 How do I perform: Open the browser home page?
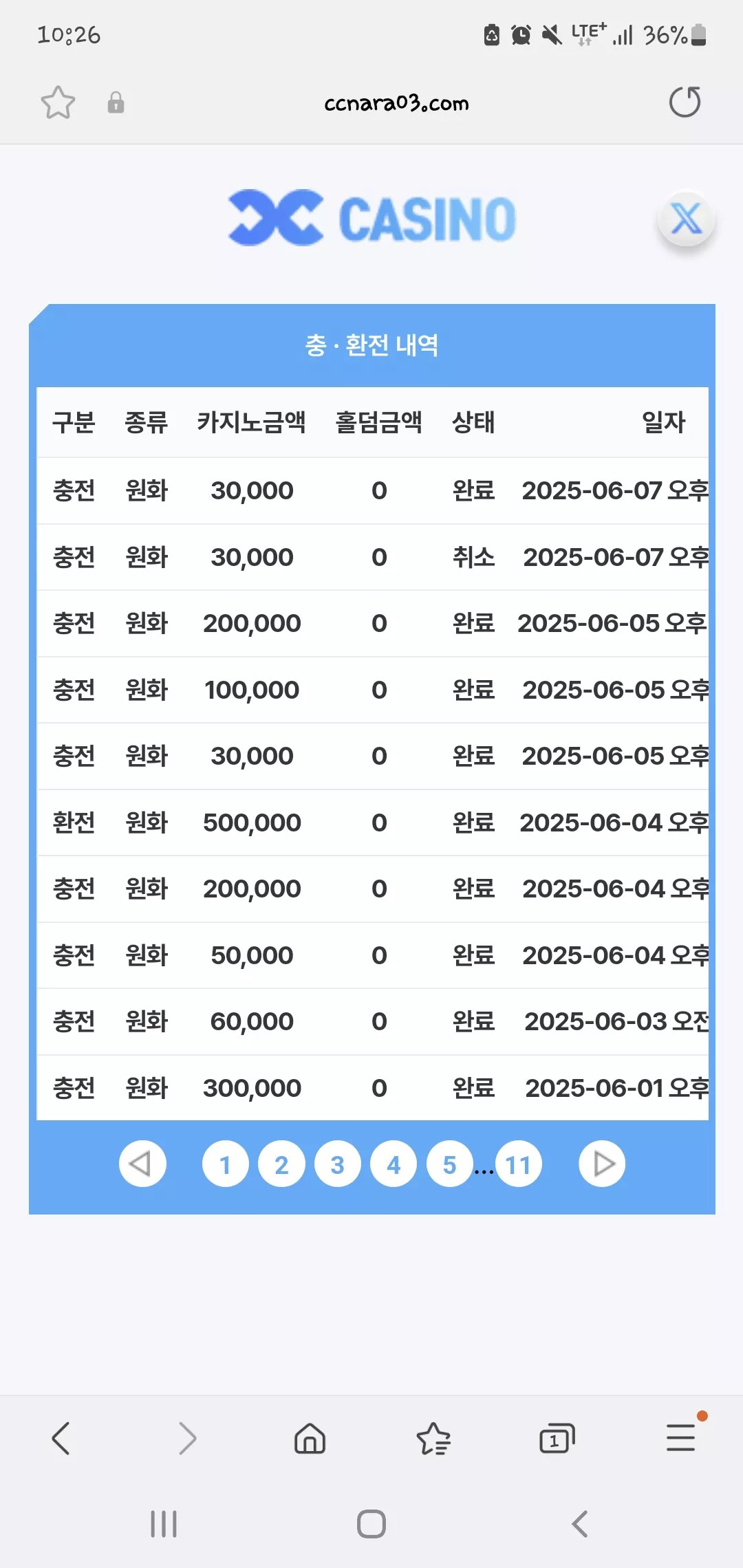310,1438
